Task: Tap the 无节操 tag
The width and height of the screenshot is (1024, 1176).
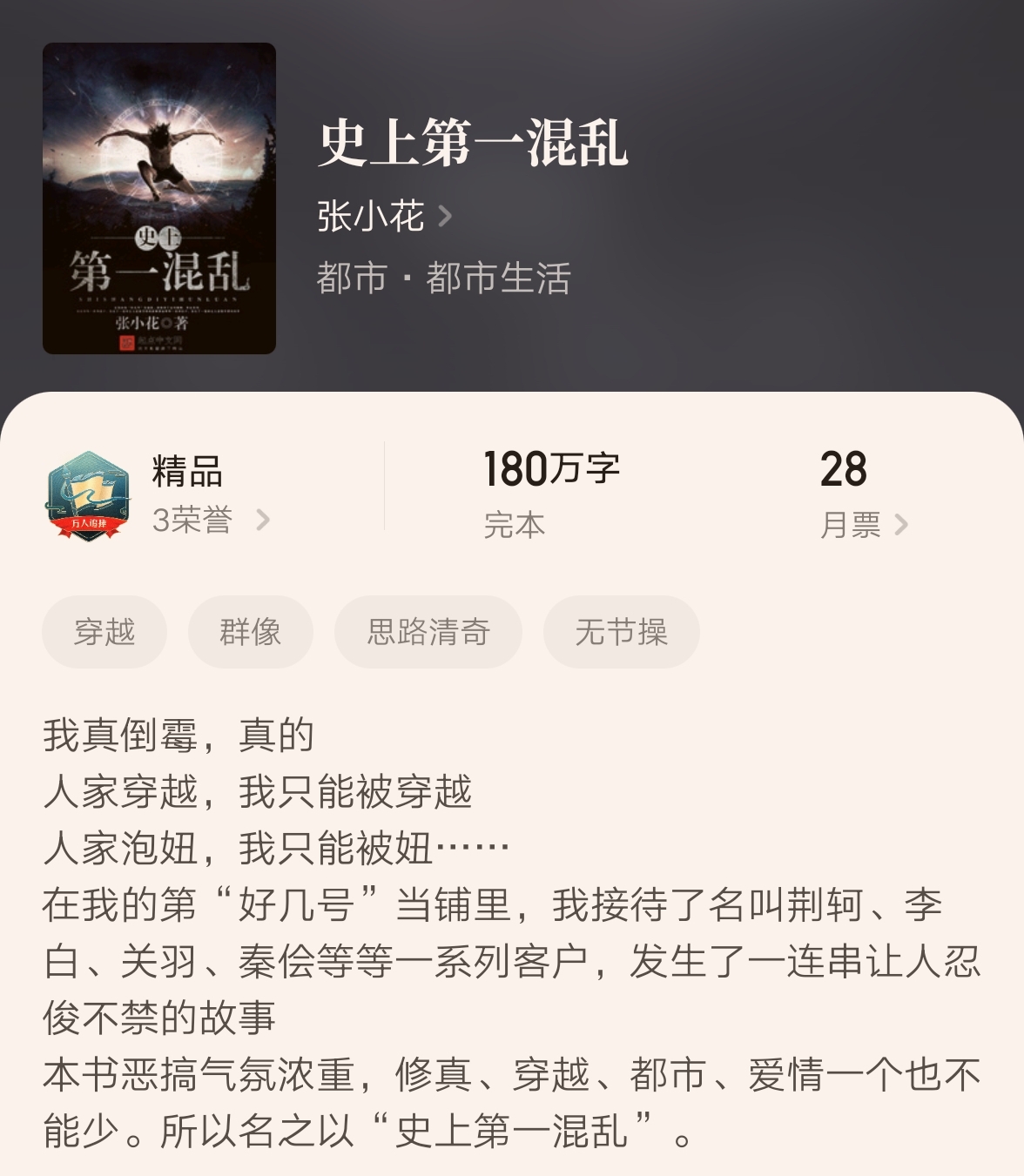Action: tap(620, 633)
